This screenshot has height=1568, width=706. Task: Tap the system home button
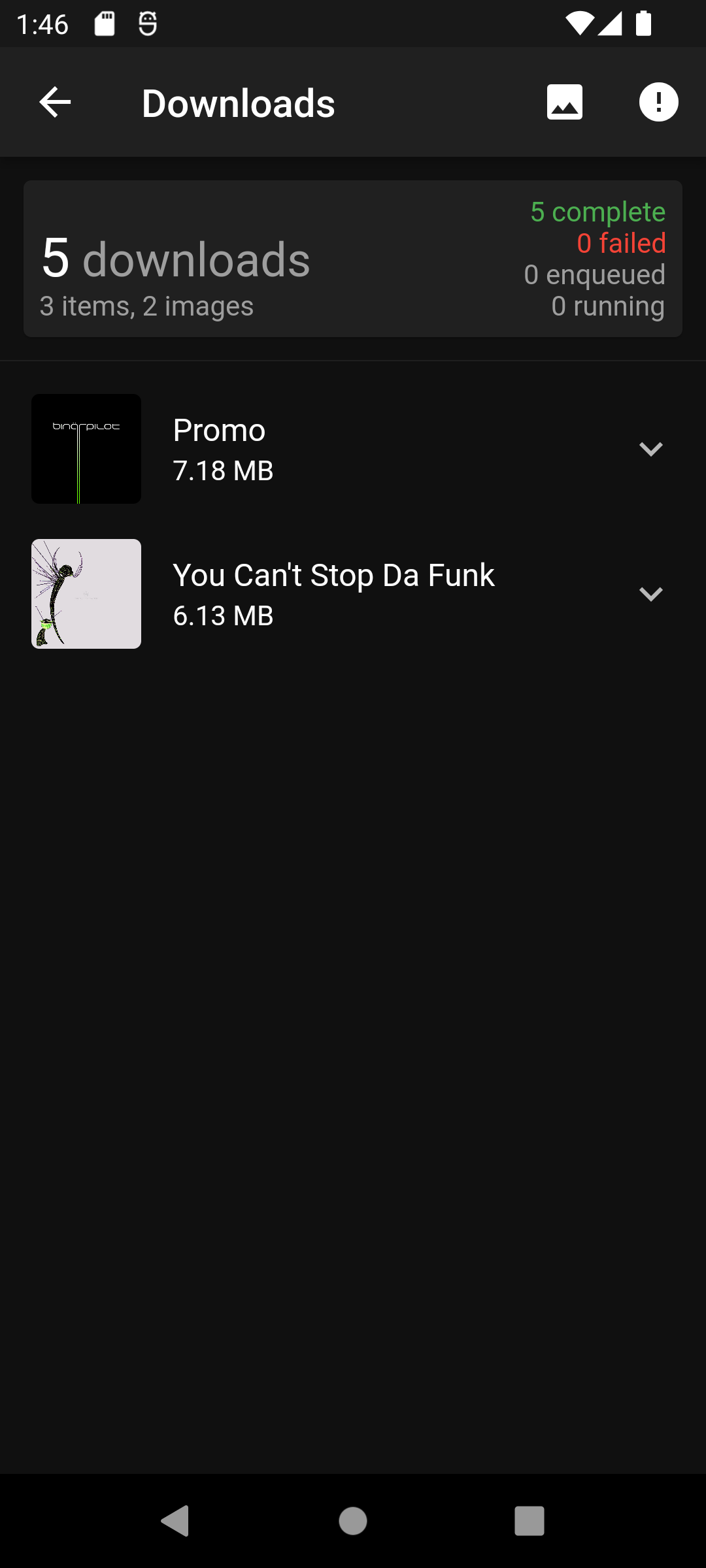[x=353, y=1521]
